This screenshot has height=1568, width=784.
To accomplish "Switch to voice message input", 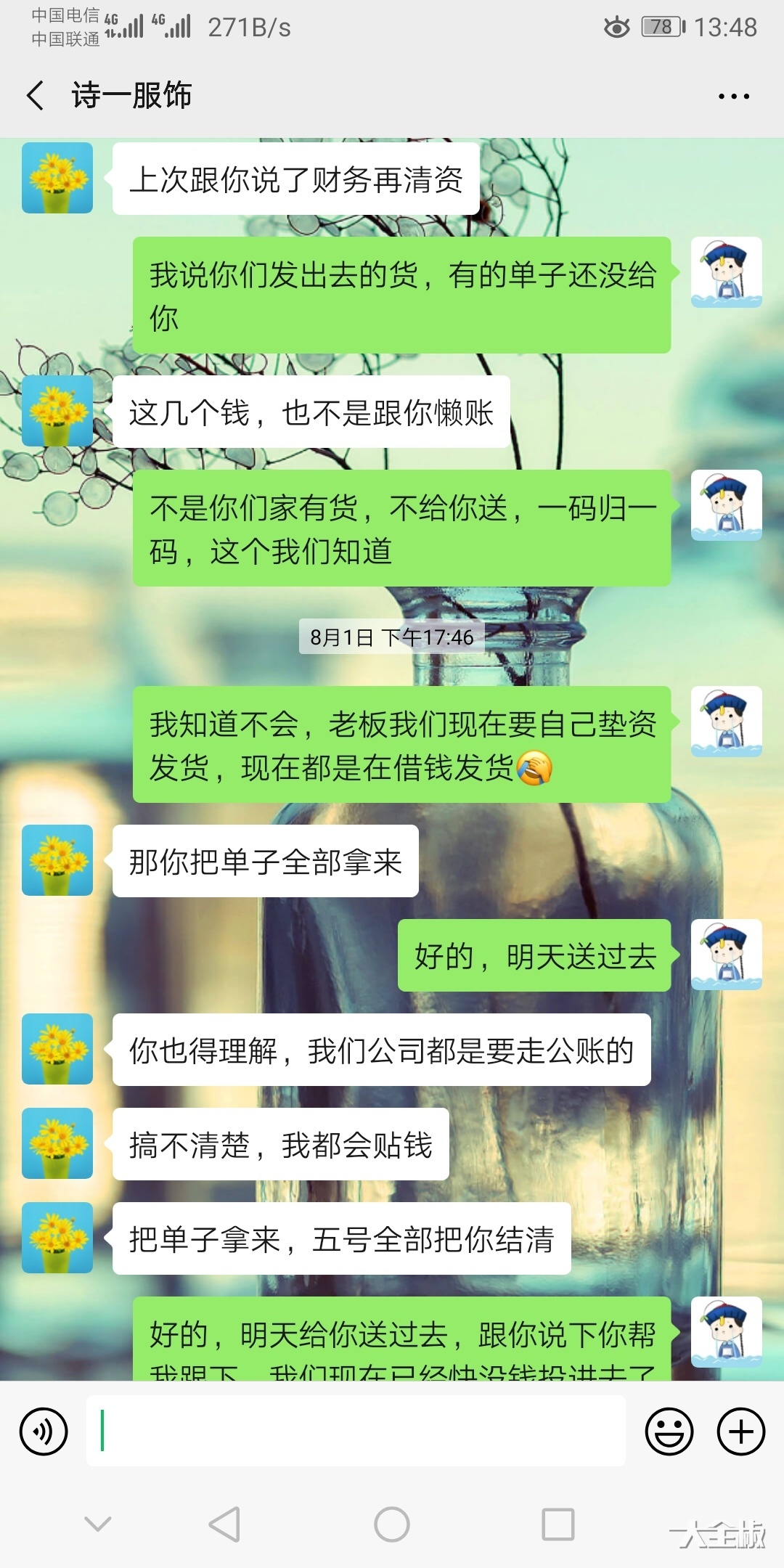I will coord(44,1432).
